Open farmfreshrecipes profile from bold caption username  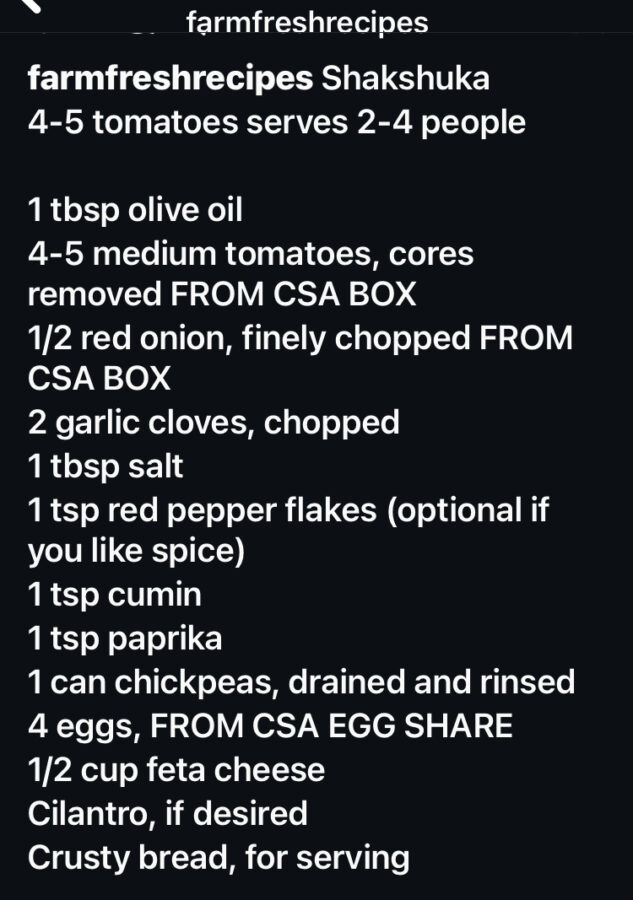170,79
